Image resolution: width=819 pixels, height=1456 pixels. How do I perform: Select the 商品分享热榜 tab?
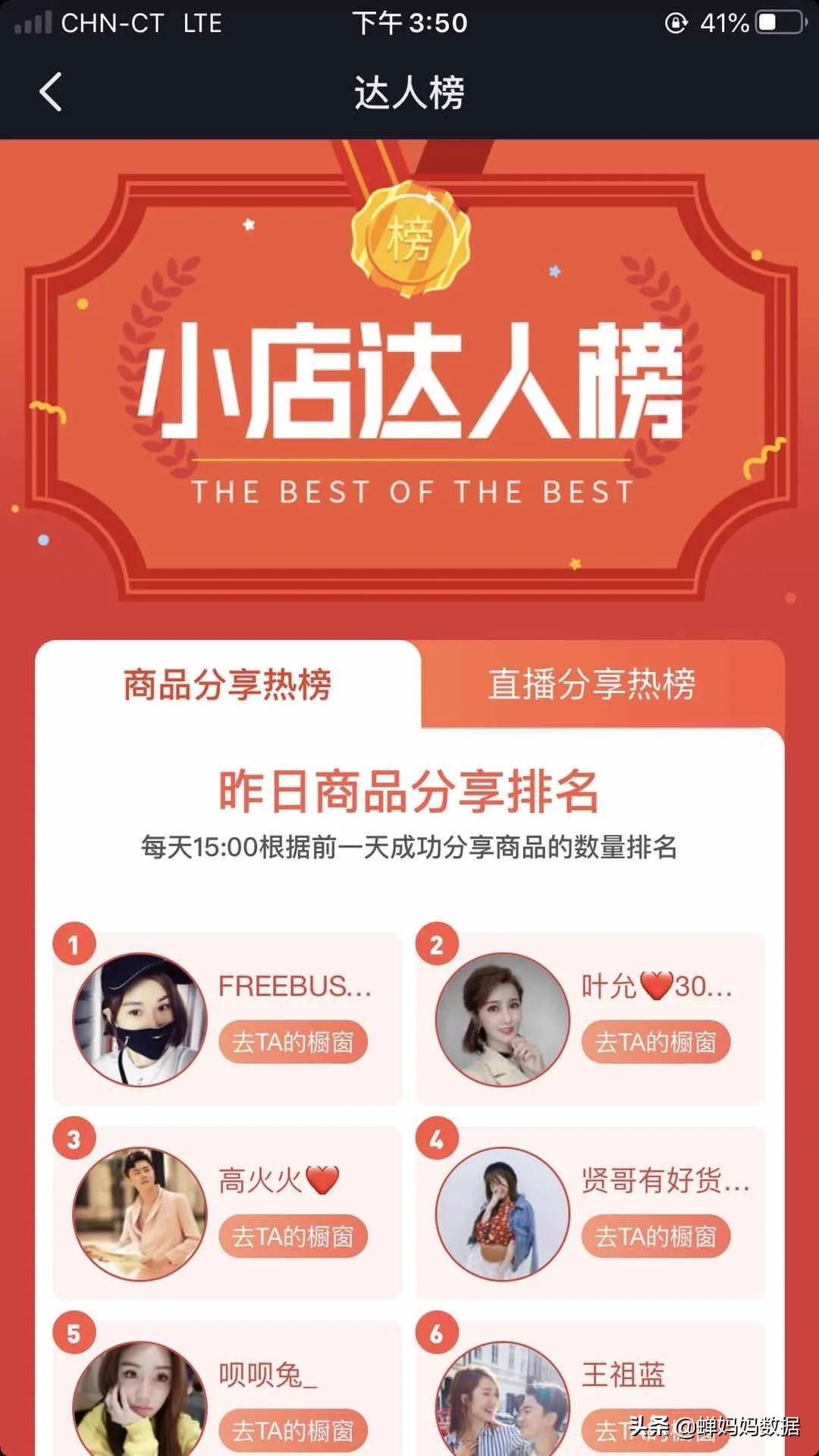(x=227, y=684)
